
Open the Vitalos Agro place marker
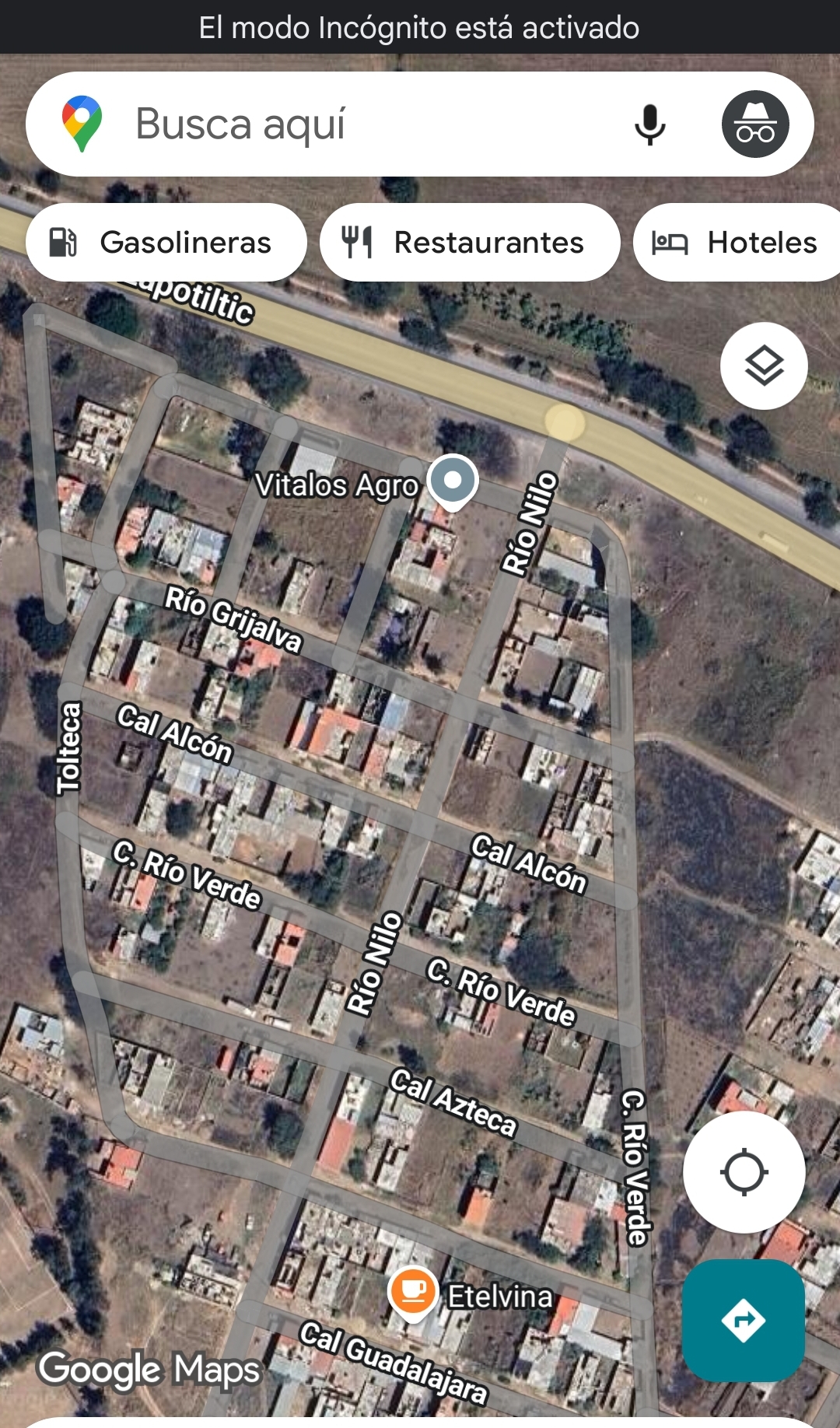click(x=453, y=481)
